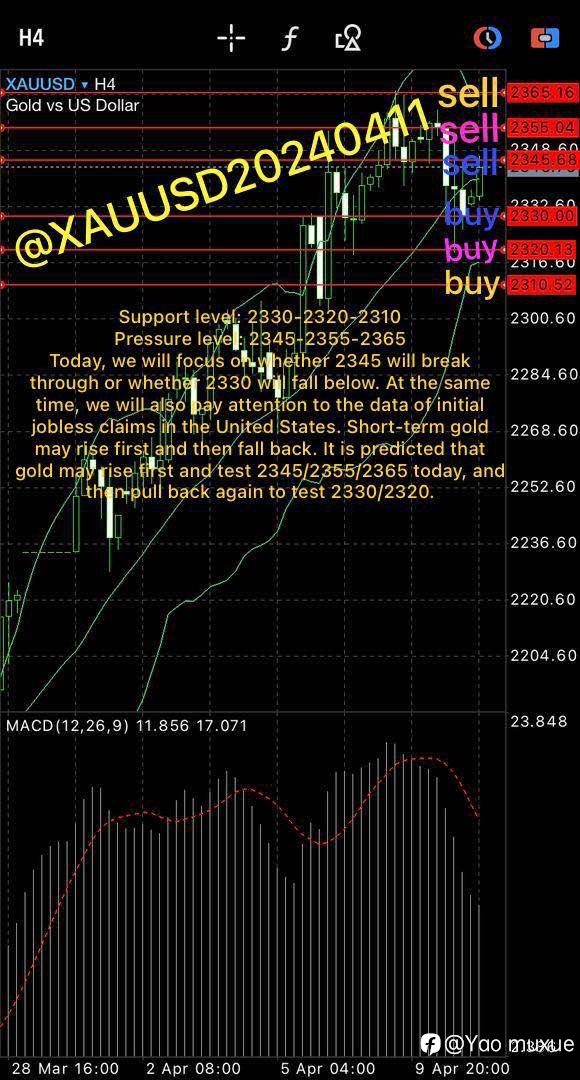Screen dimensions: 580x1080
Task: Open the chart objects tool
Action: pyautogui.click(x=349, y=38)
